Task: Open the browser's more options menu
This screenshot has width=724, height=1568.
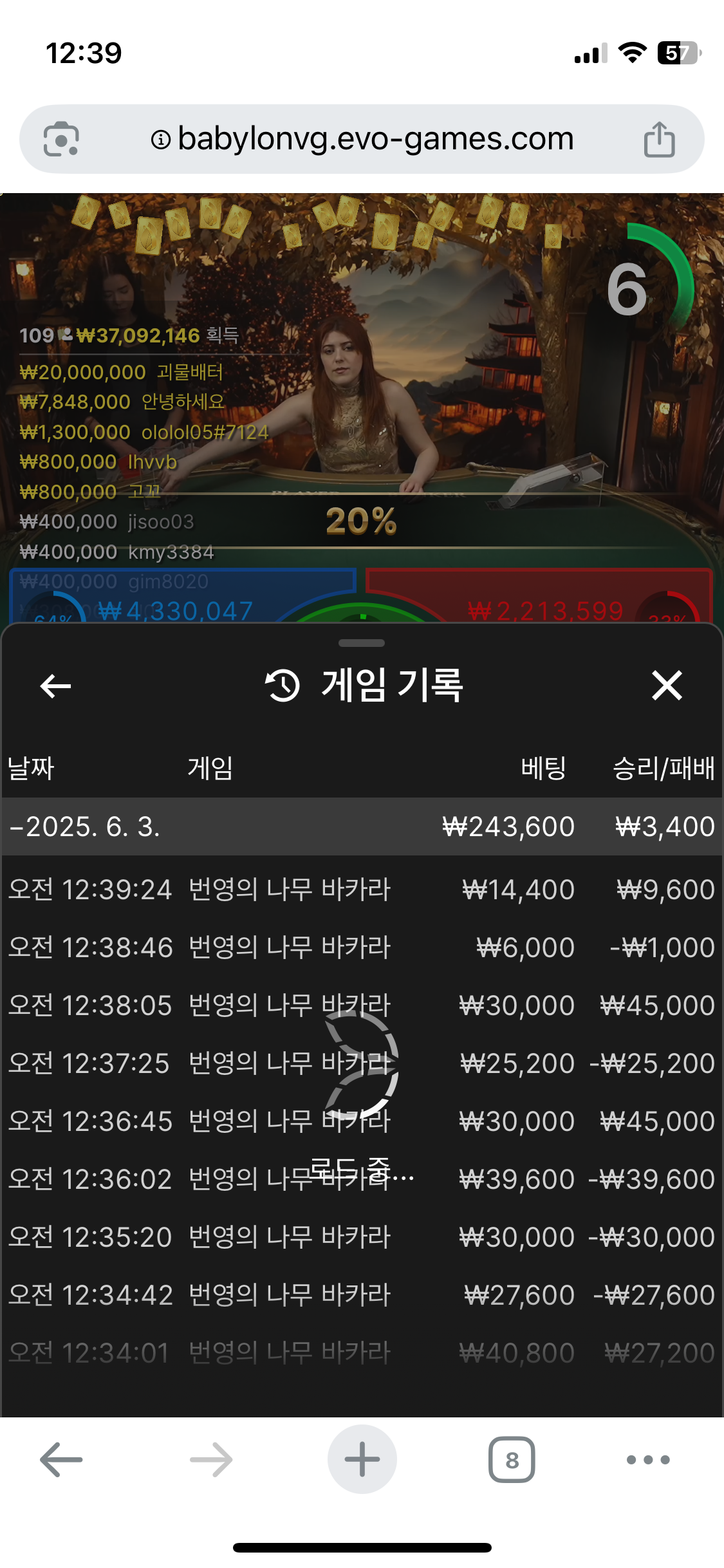Action: (648, 1460)
